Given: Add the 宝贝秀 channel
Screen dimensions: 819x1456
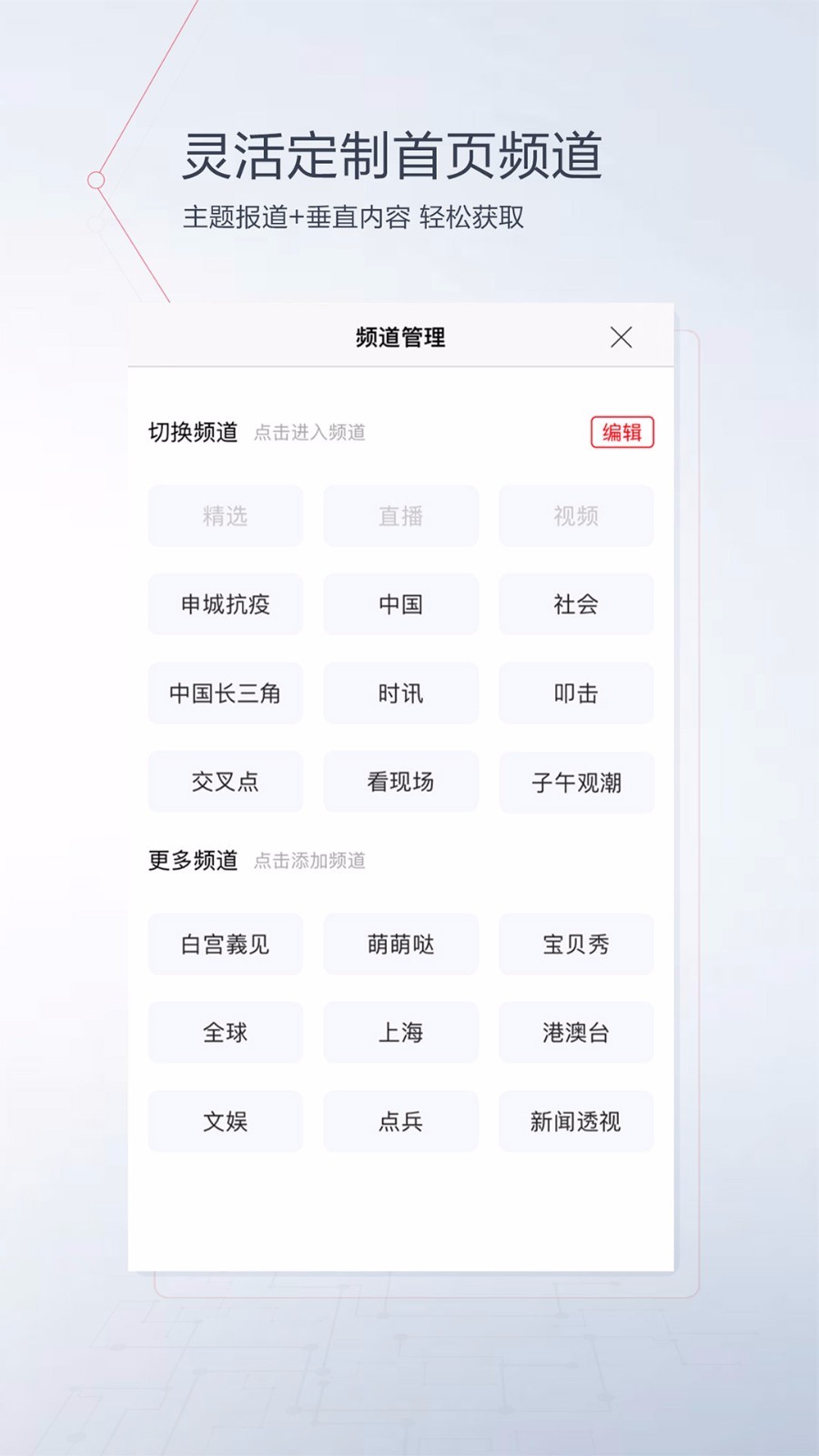Looking at the screenshot, I should click(576, 944).
